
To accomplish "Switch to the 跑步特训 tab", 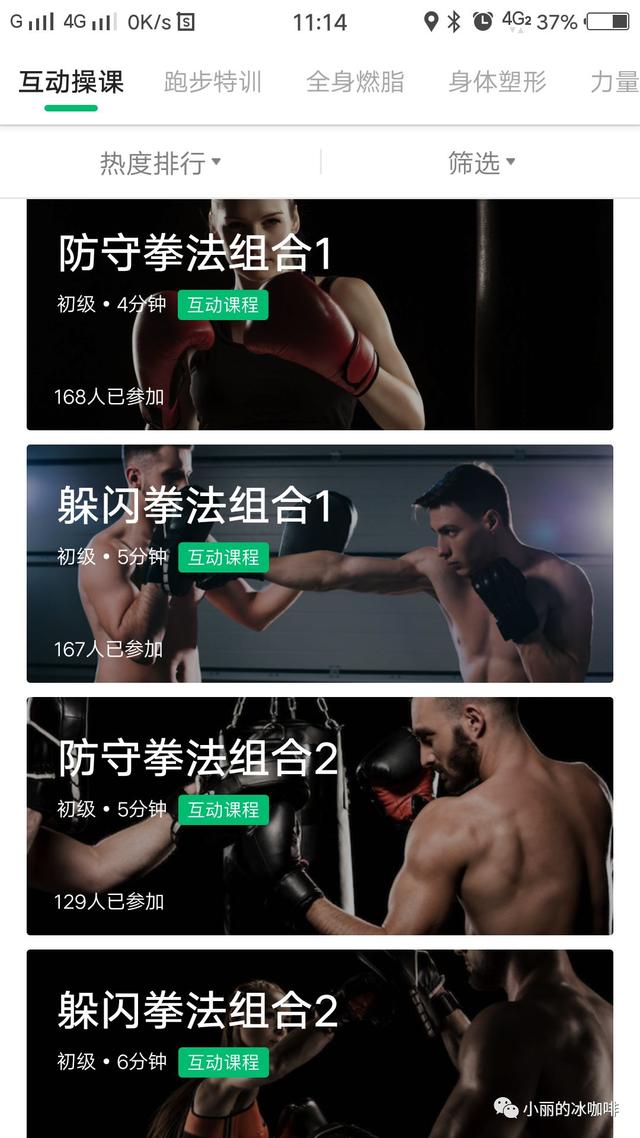I will (x=213, y=82).
